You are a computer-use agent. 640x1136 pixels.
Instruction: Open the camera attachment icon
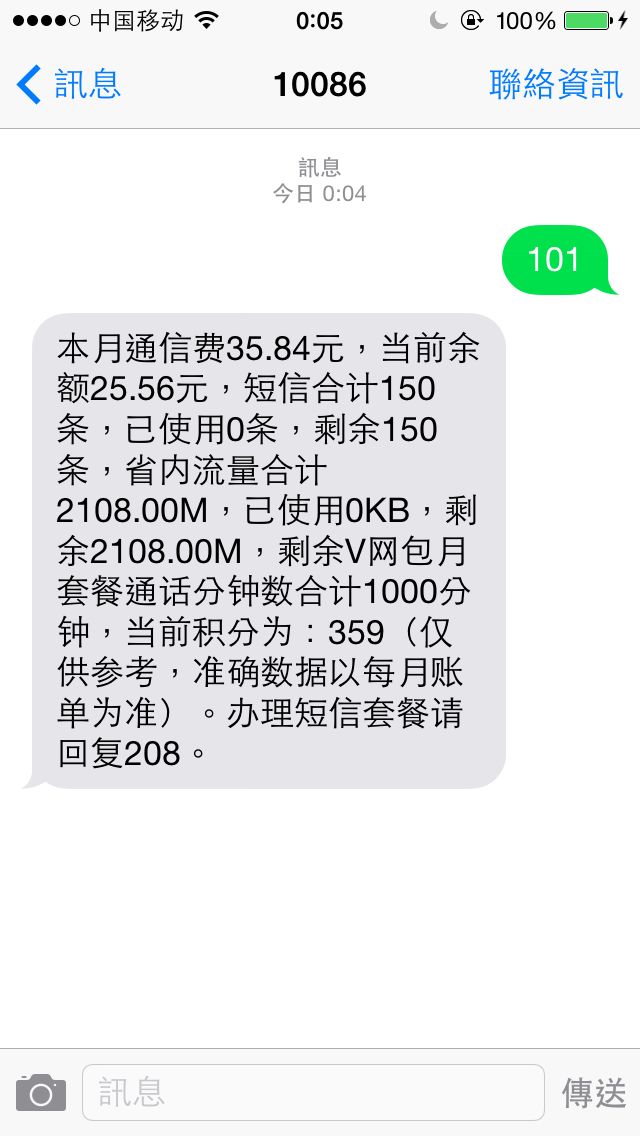click(x=41, y=1093)
